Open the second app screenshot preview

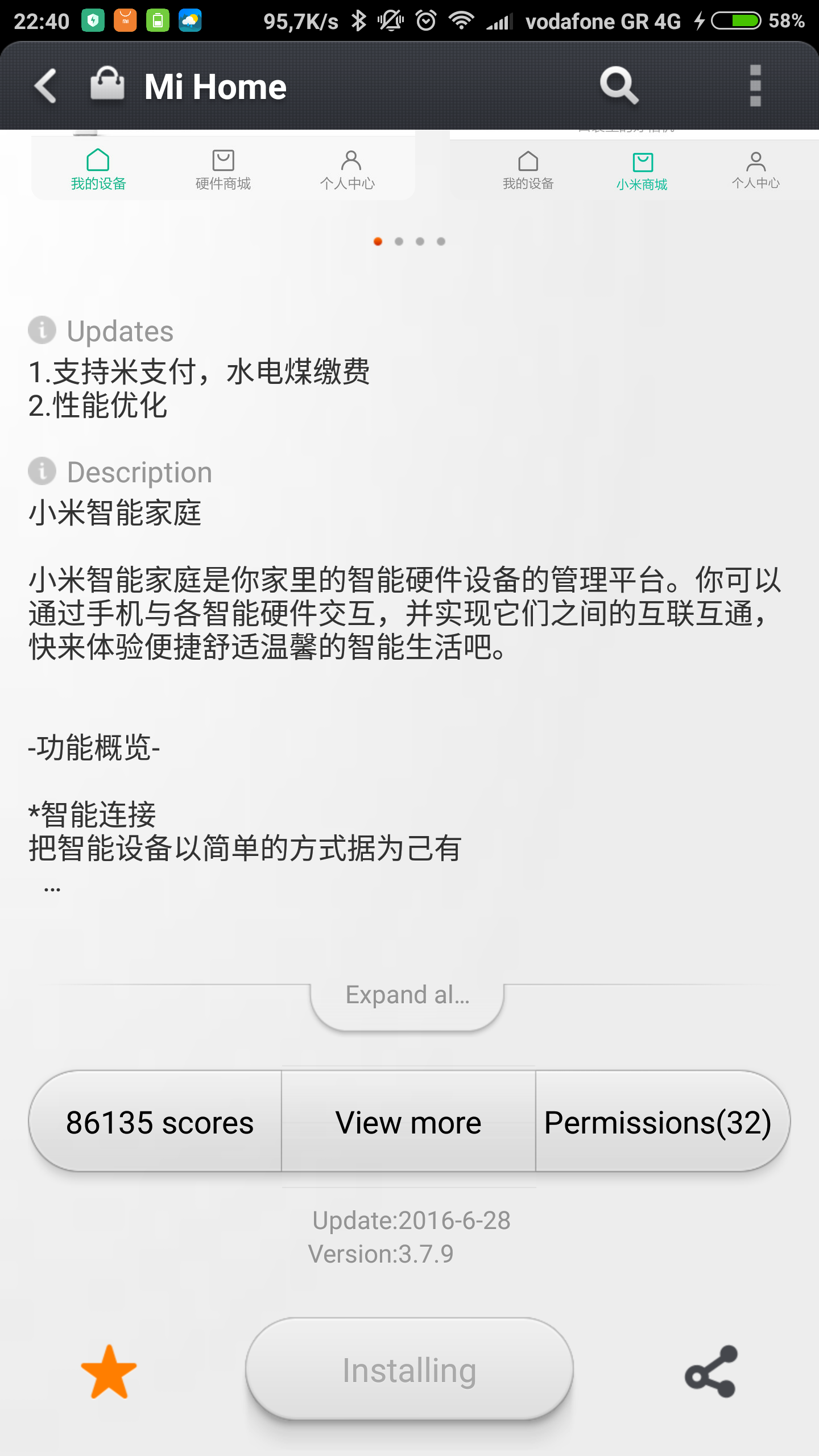point(634,168)
